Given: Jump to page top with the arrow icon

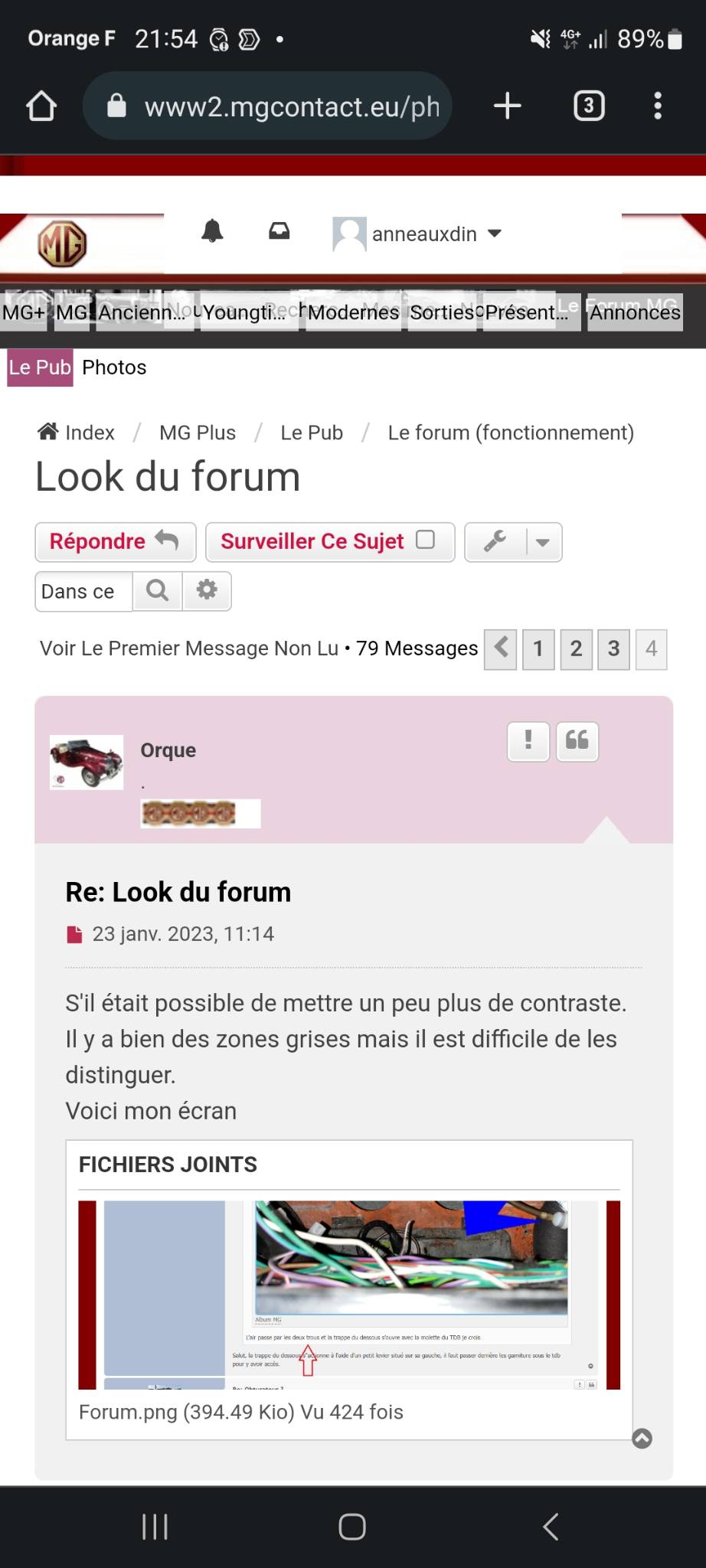Looking at the screenshot, I should [641, 1439].
